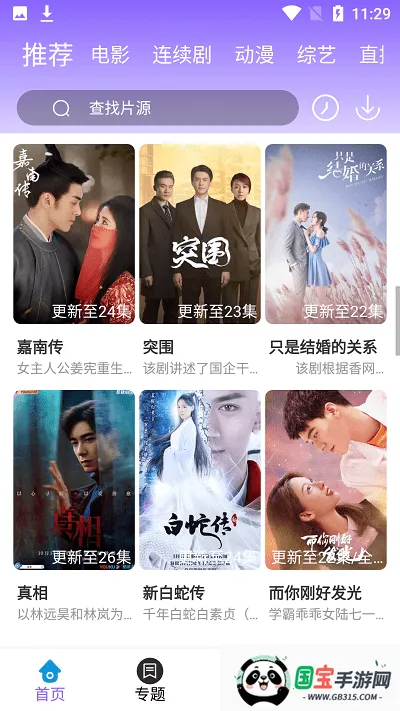Viewport: 400px width, 711px height.
Task: Go to the 首页 bottom tab
Action: click(50, 680)
